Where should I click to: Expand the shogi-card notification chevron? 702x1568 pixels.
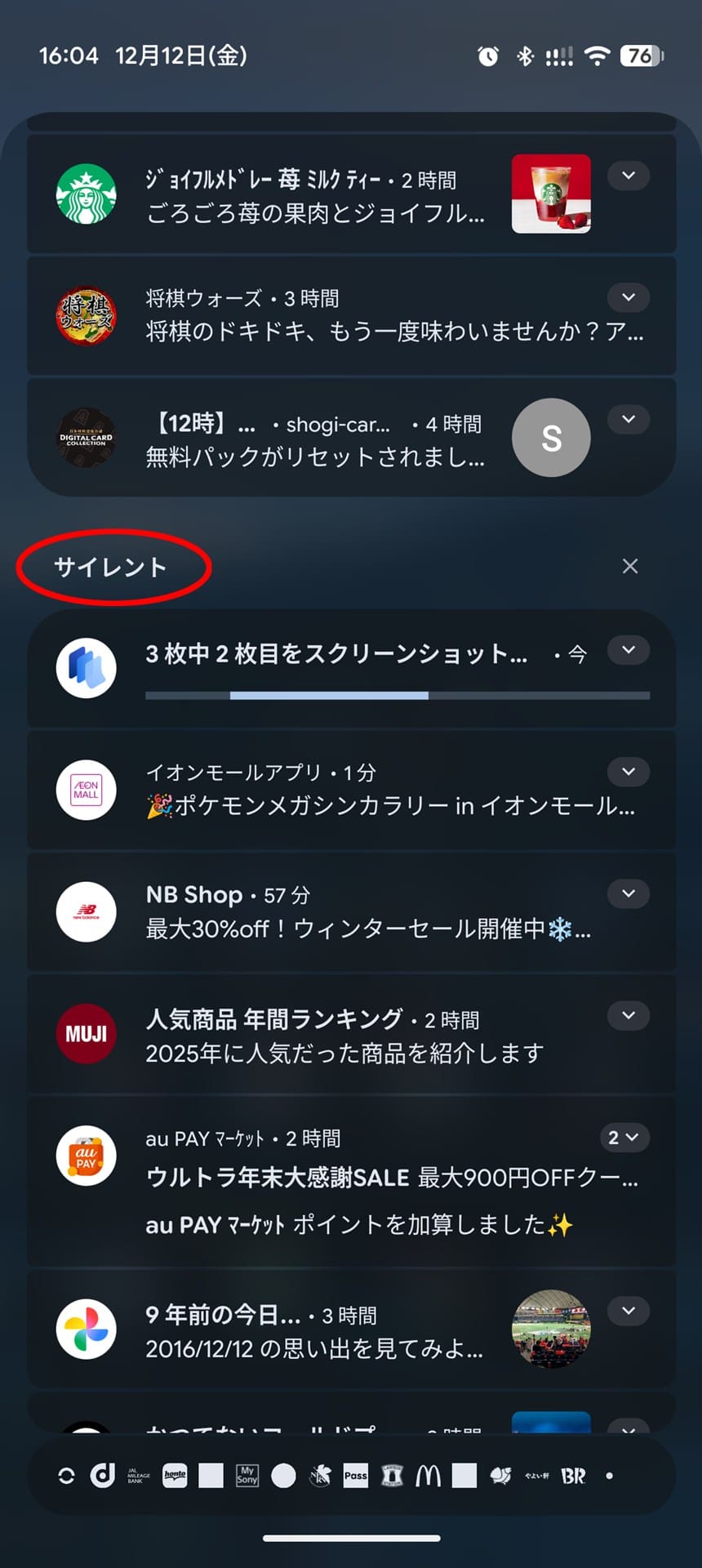628,420
